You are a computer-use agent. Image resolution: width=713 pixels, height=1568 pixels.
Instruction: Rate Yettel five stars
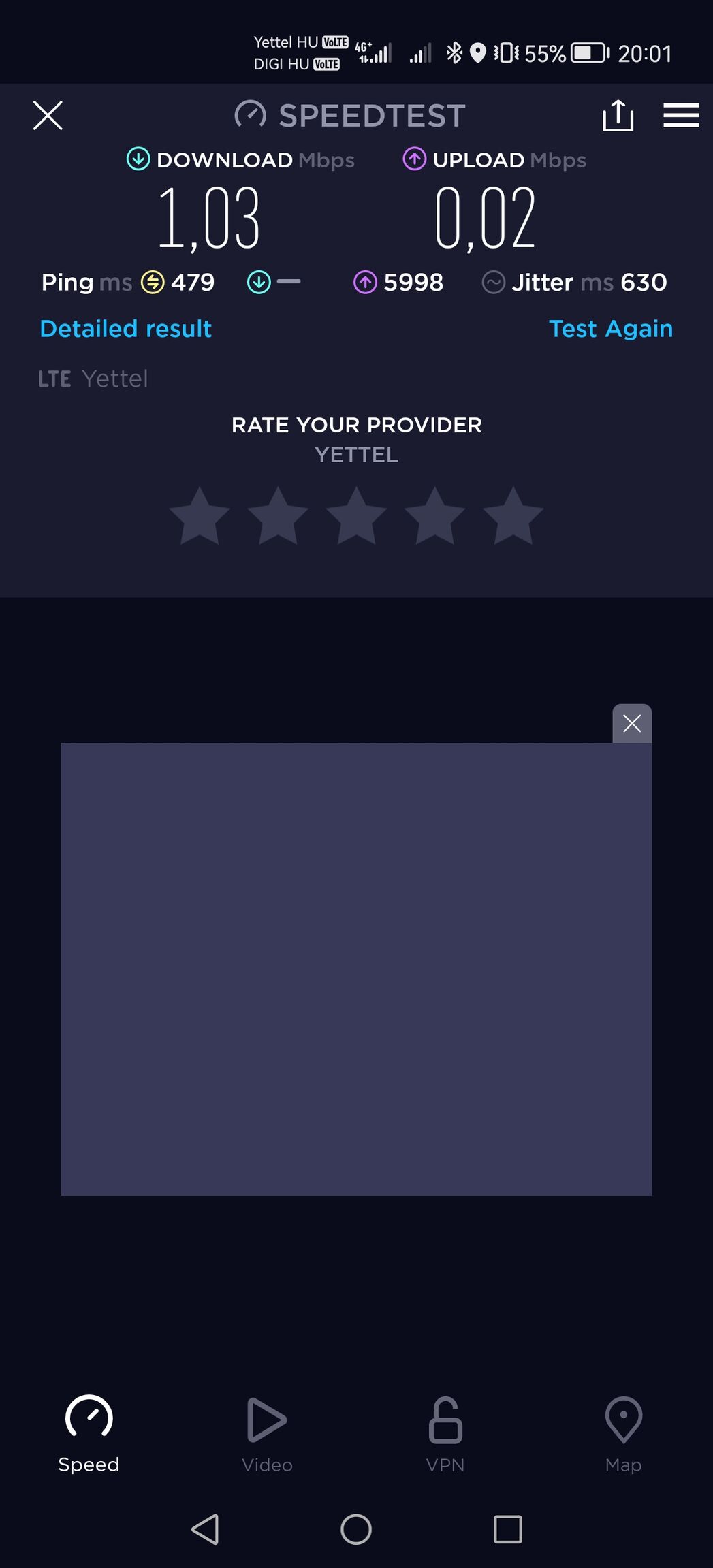pos(513,516)
